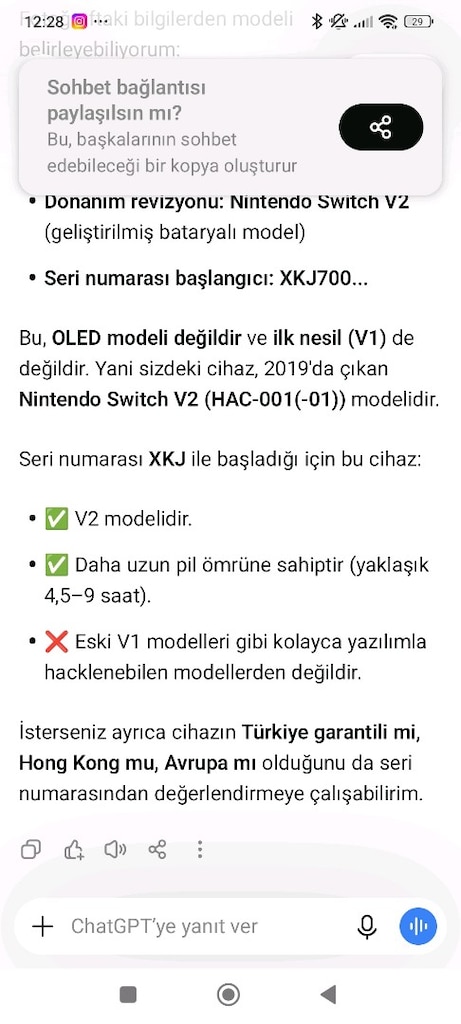461x1024 pixels.
Task: Return to home via the system home button
Action: (x=229, y=995)
